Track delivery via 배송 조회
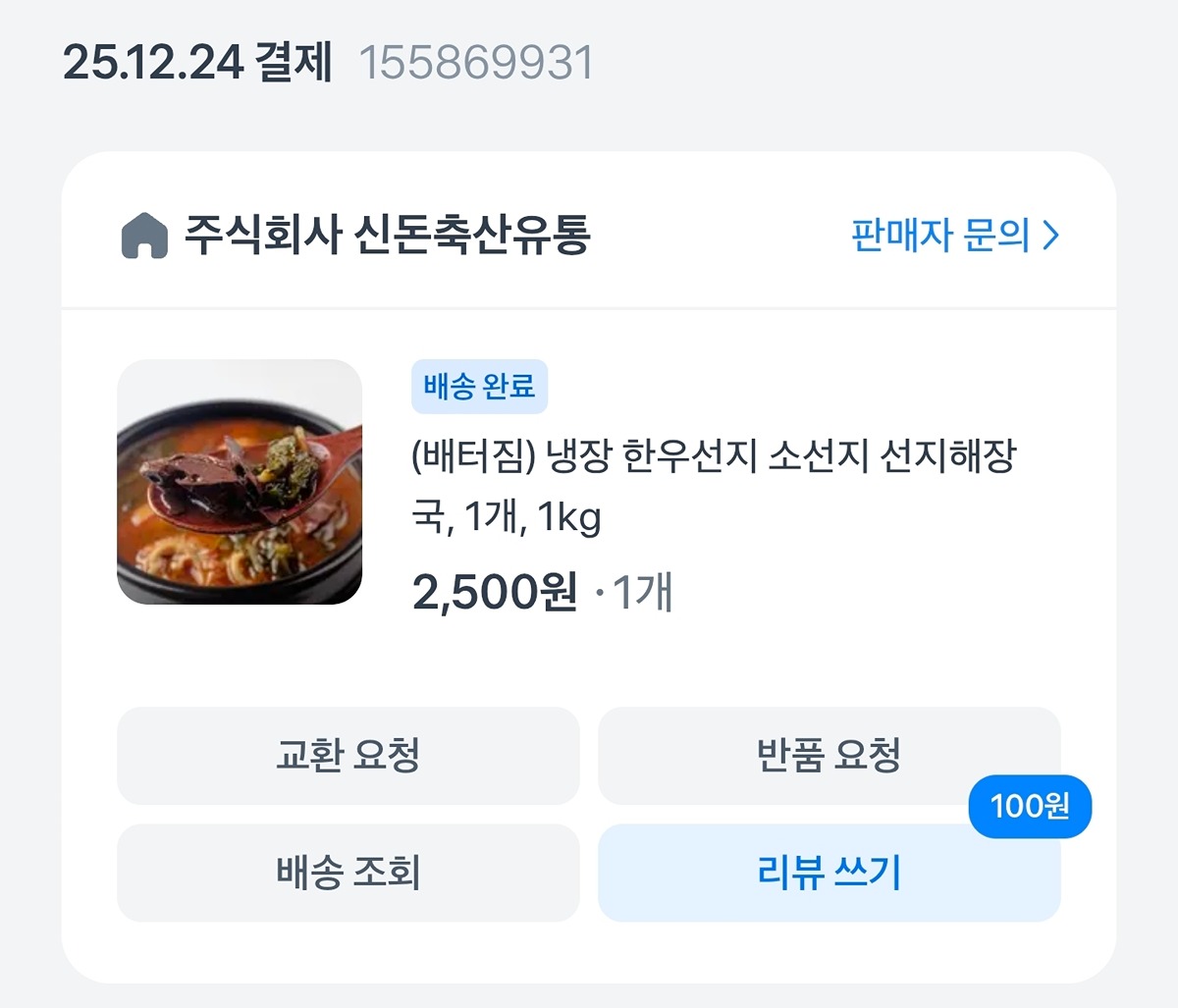This screenshot has width=1178, height=1008. (x=348, y=873)
